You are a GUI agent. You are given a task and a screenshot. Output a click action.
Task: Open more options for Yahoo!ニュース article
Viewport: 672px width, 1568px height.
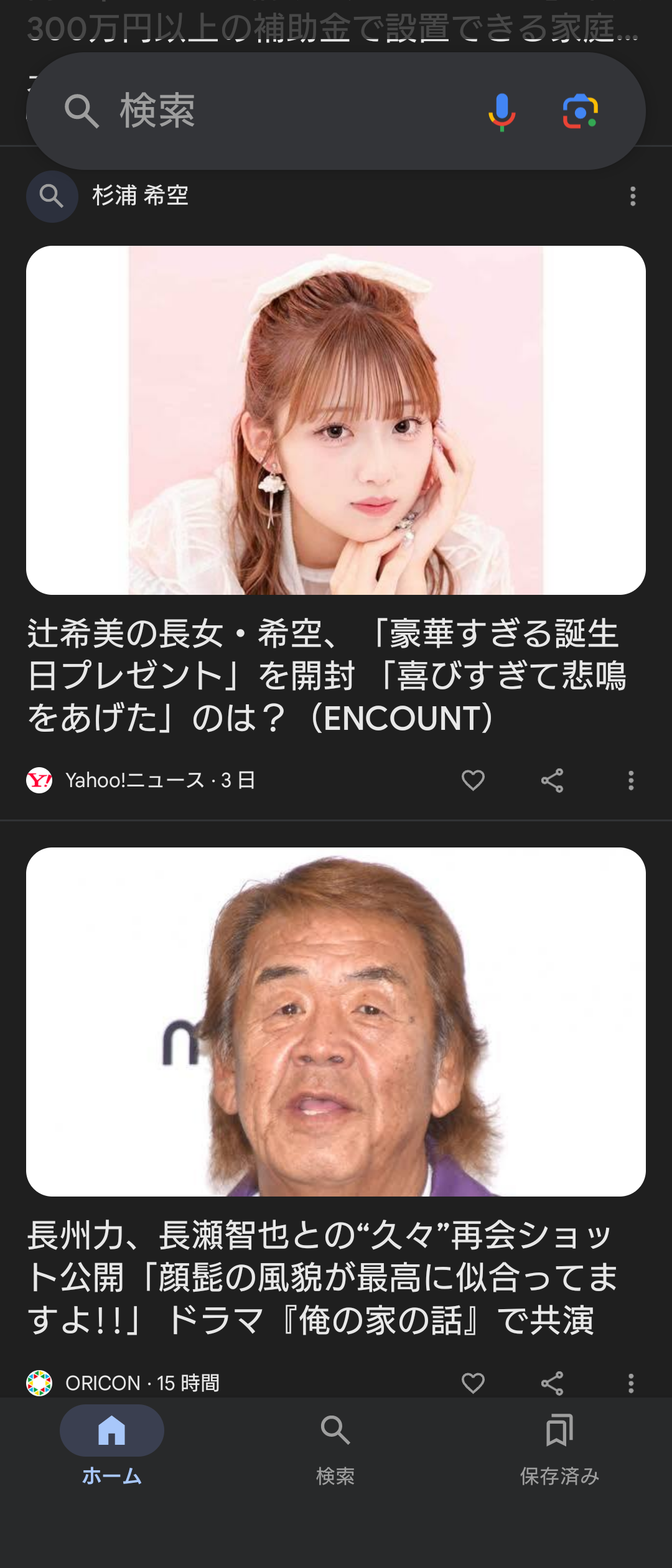pyautogui.click(x=631, y=780)
